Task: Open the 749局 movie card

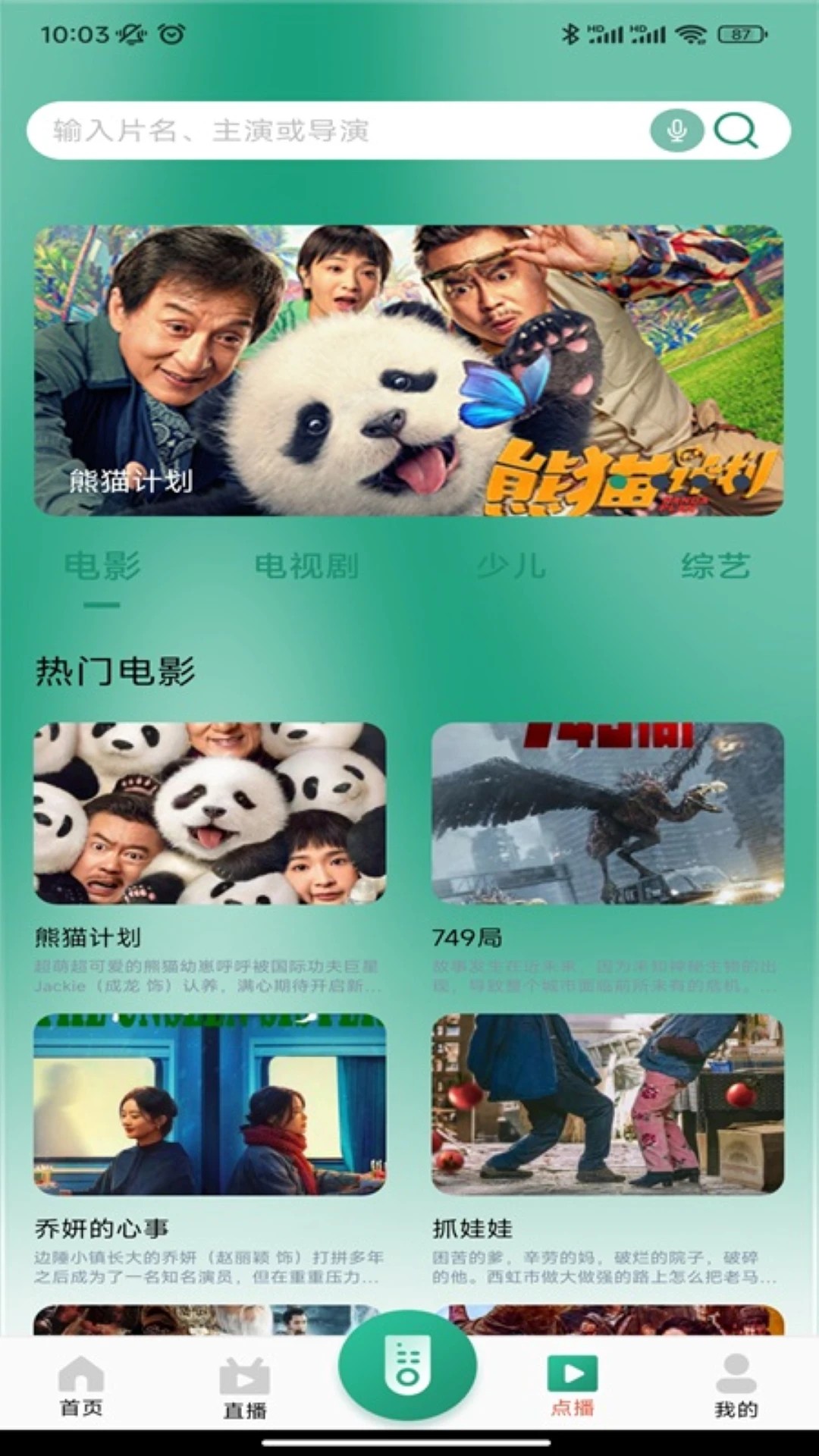Action: click(x=607, y=814)
